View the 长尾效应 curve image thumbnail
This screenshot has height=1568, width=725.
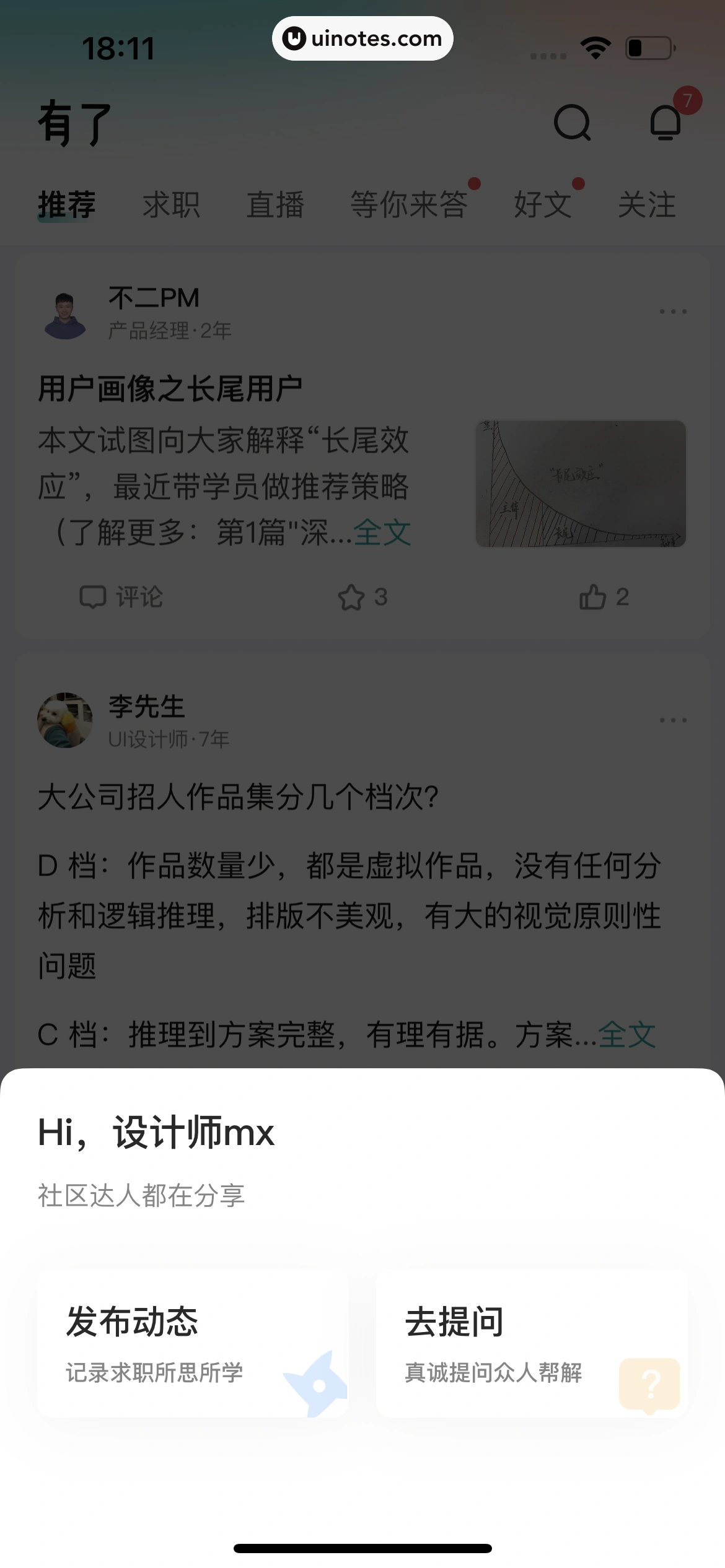[580, 484]
